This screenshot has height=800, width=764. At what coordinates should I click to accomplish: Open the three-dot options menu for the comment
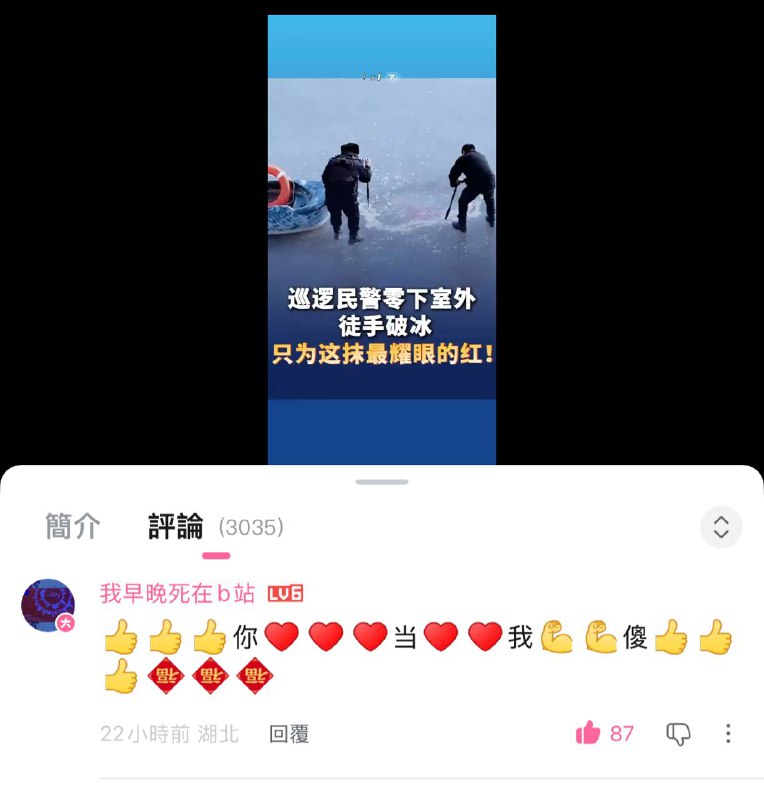pos(728,733)
